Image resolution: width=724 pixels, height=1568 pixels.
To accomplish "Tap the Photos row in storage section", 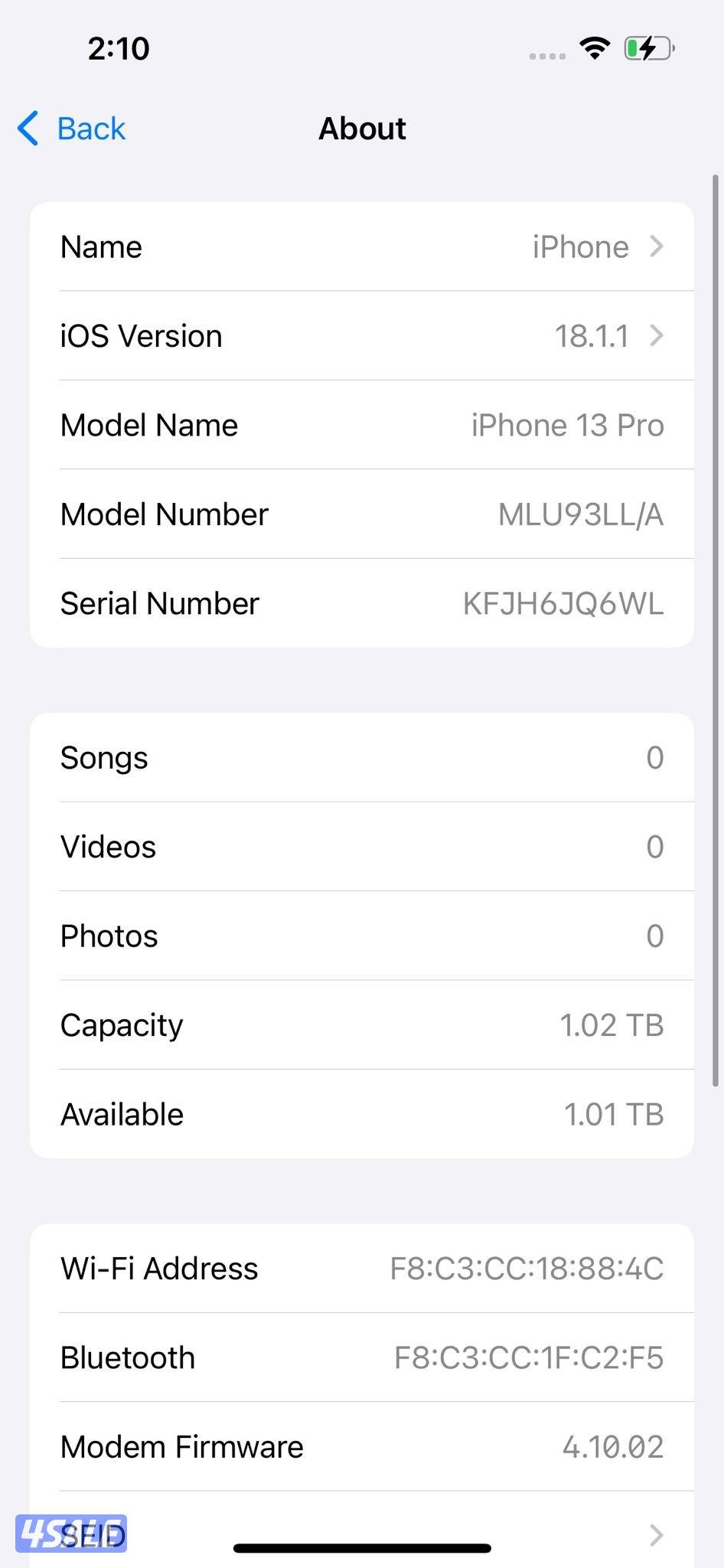I will tap(361, 936).
